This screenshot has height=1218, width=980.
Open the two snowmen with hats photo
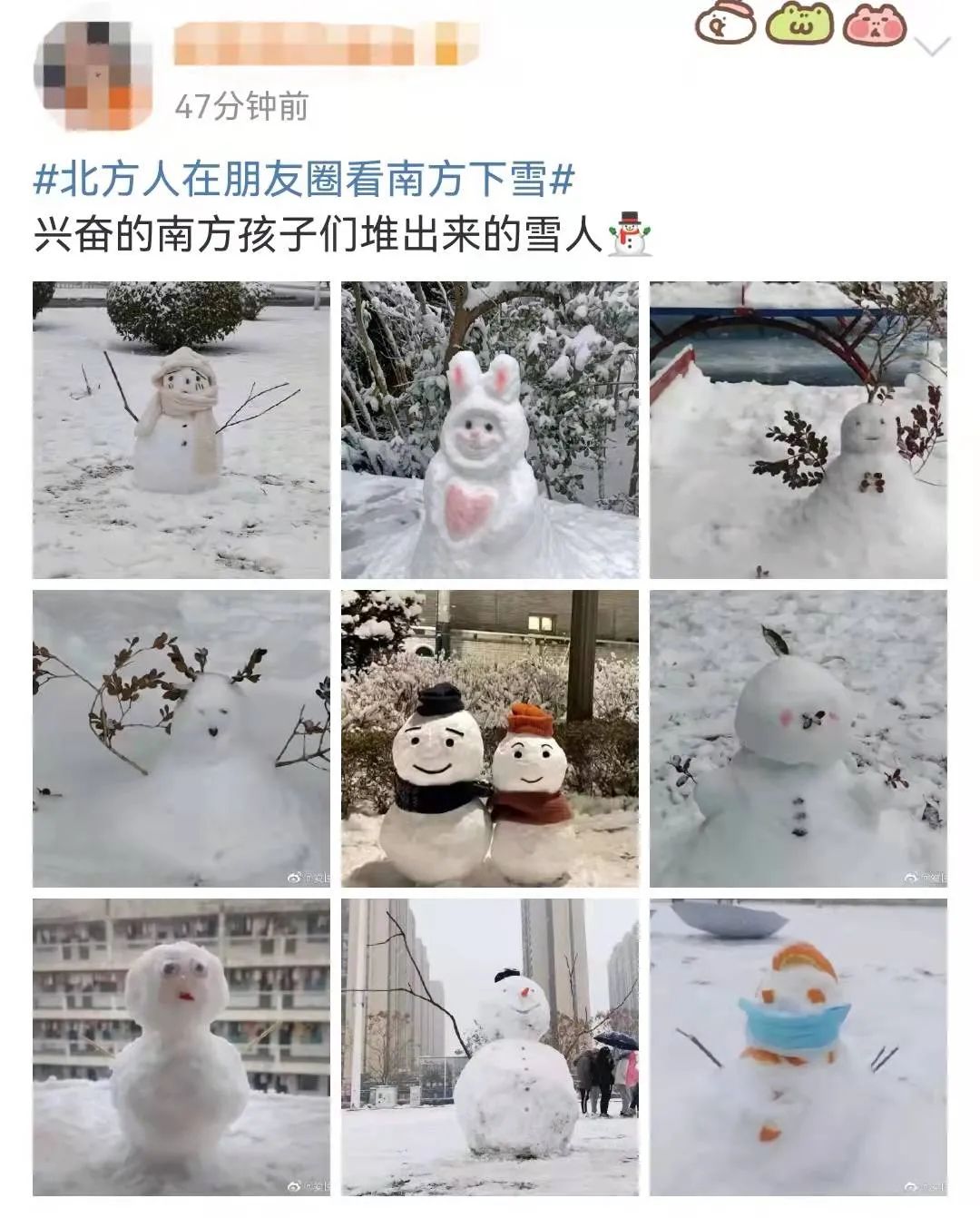(489, 738)
